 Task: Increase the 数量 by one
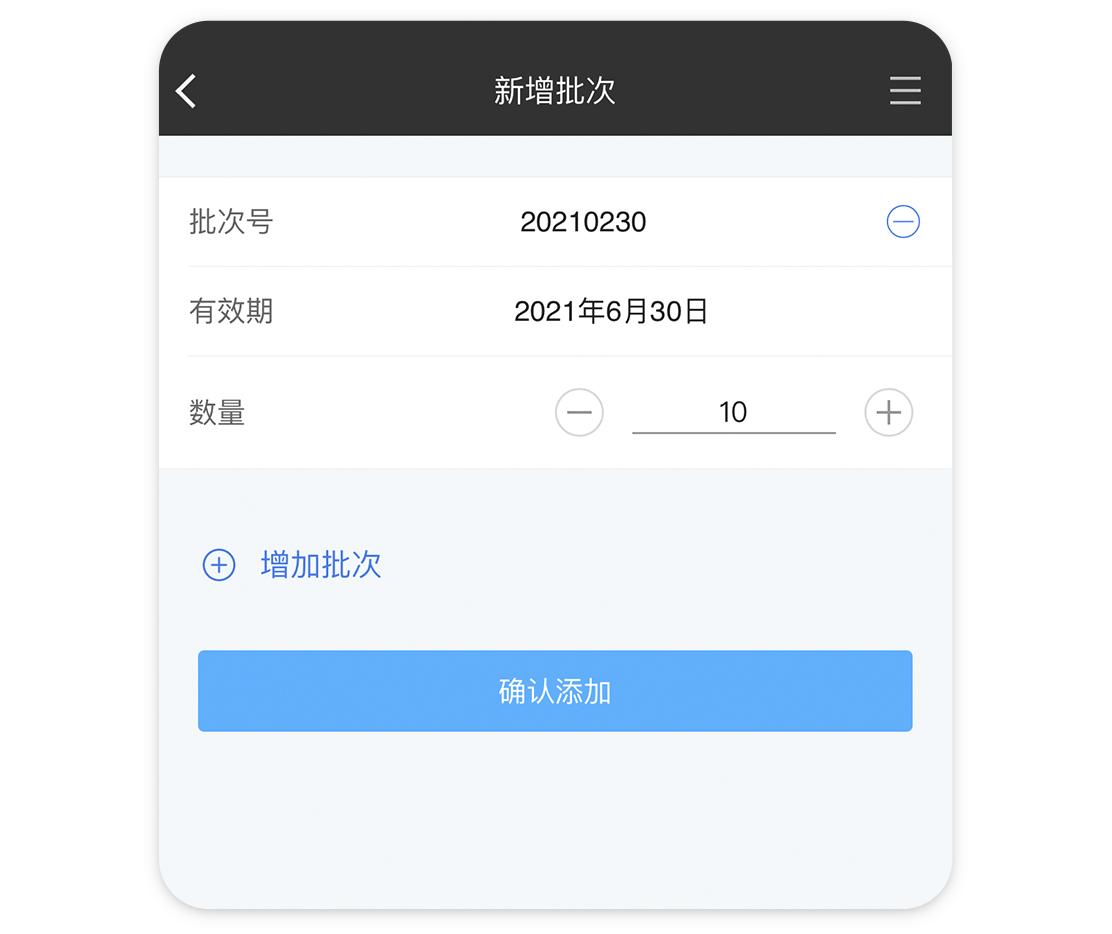888,412
